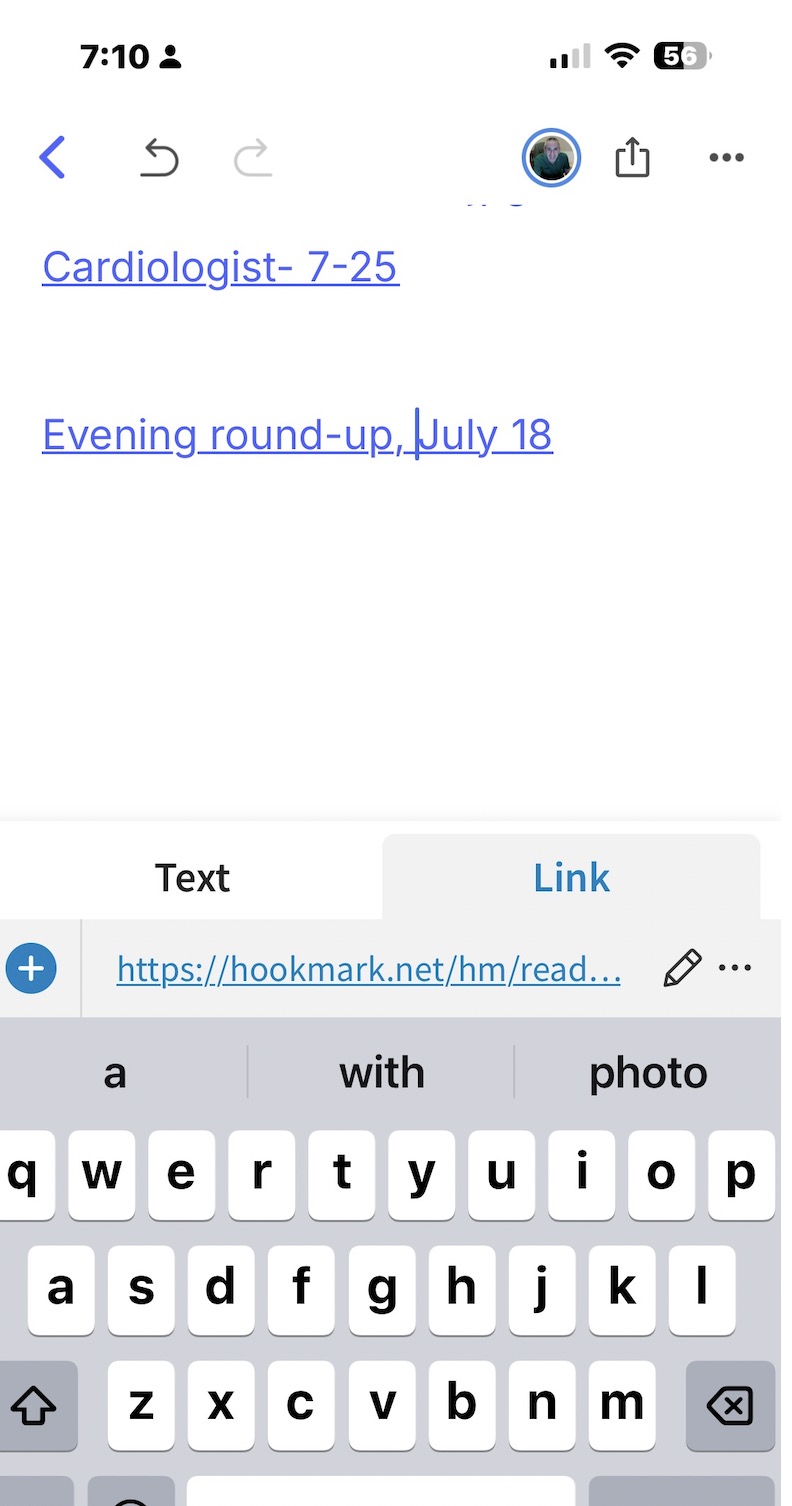Undo the last edit
The height and width of the screenshot is (1506, 792).
[x=160, y=158]
